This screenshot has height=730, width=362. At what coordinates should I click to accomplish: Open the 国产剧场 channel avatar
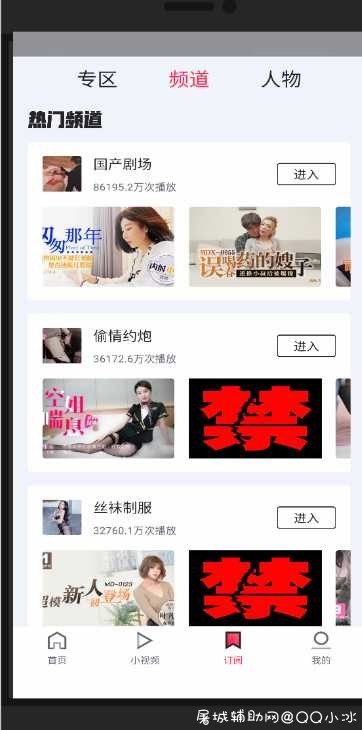click(62, 174)
